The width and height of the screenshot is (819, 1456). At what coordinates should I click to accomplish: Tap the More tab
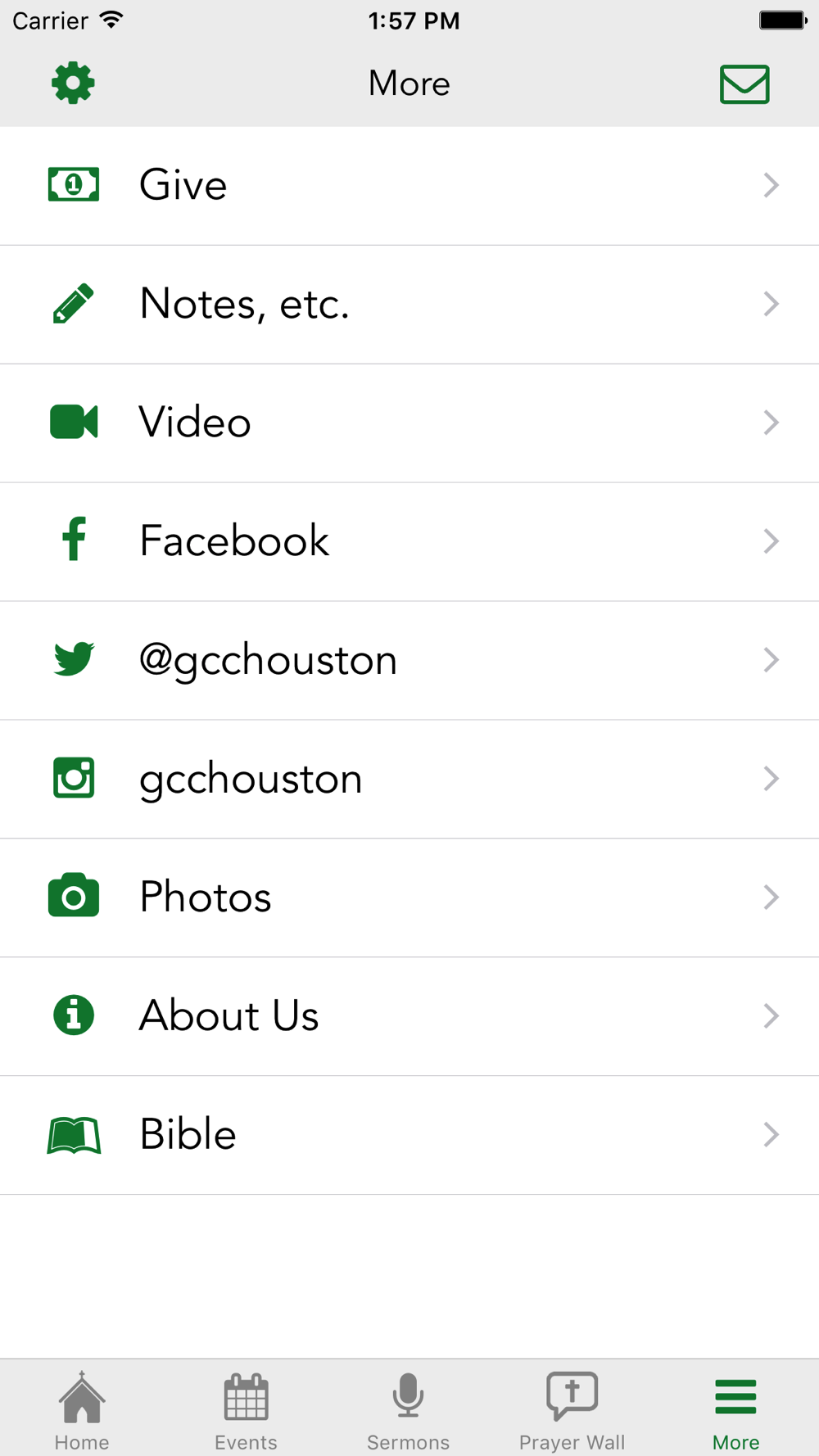click(x=735, y=1410)
